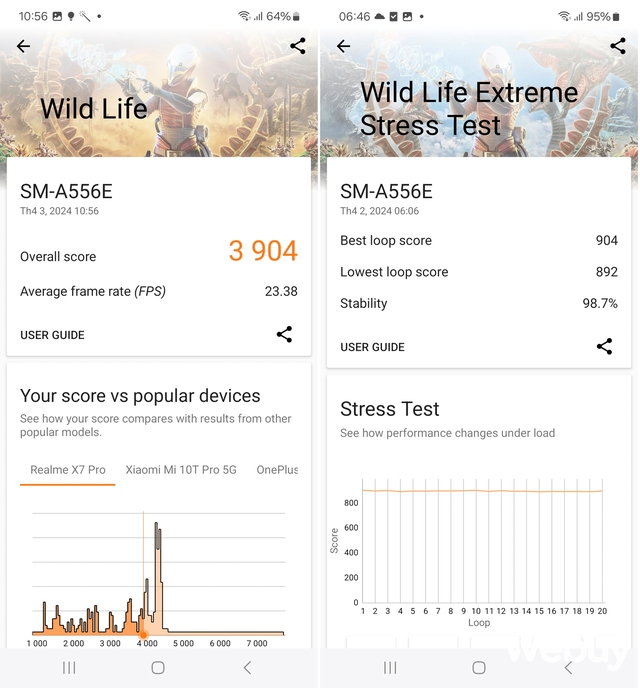This screenshot has height=688, width=640.
Task: Share the Best loop score result card
Action: (x=604, y=346)
